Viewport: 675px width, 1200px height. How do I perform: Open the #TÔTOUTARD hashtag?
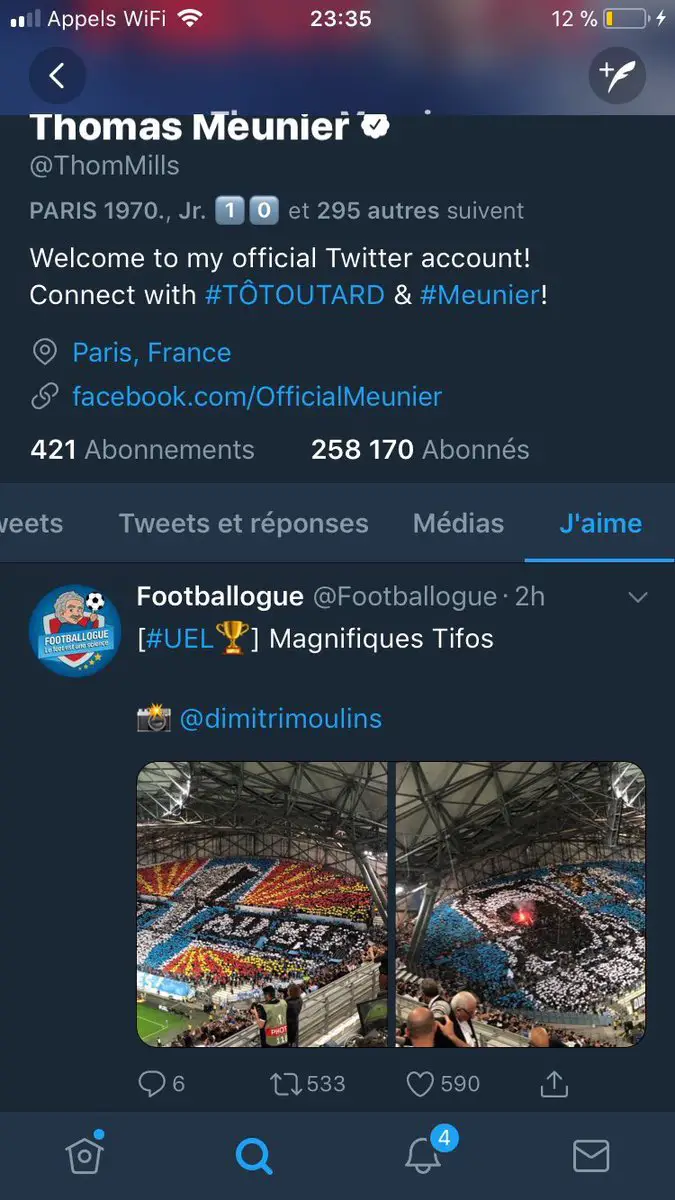point(295,295)
